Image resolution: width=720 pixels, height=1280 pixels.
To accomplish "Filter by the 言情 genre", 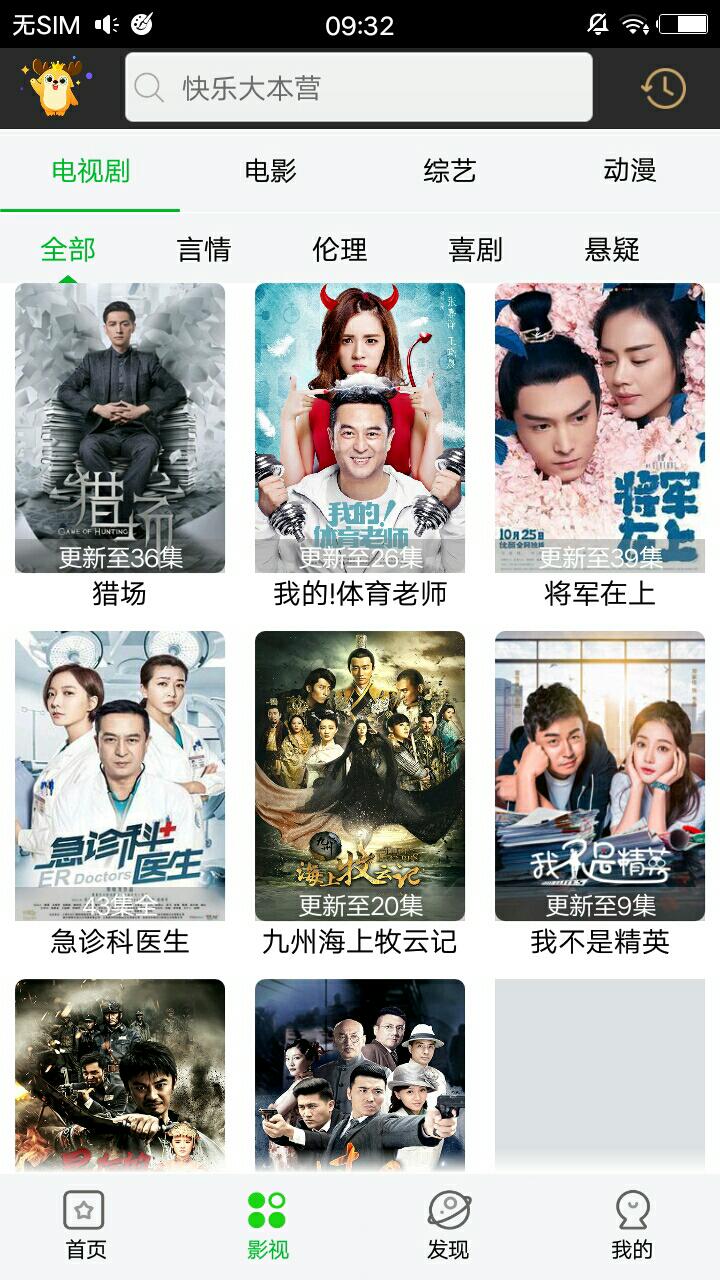I will (x=204, y=249).
